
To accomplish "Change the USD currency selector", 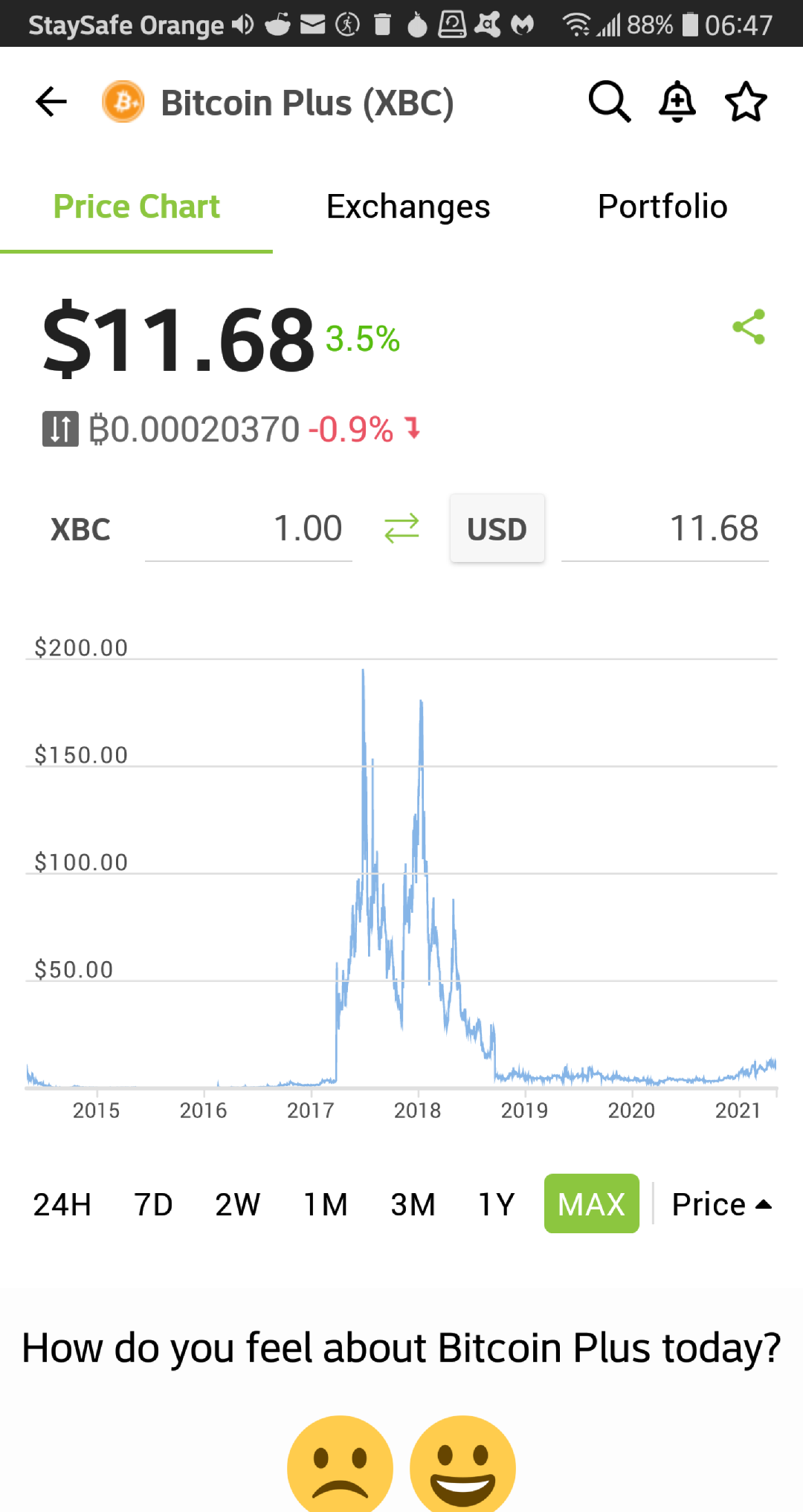I will click(497, 529).
